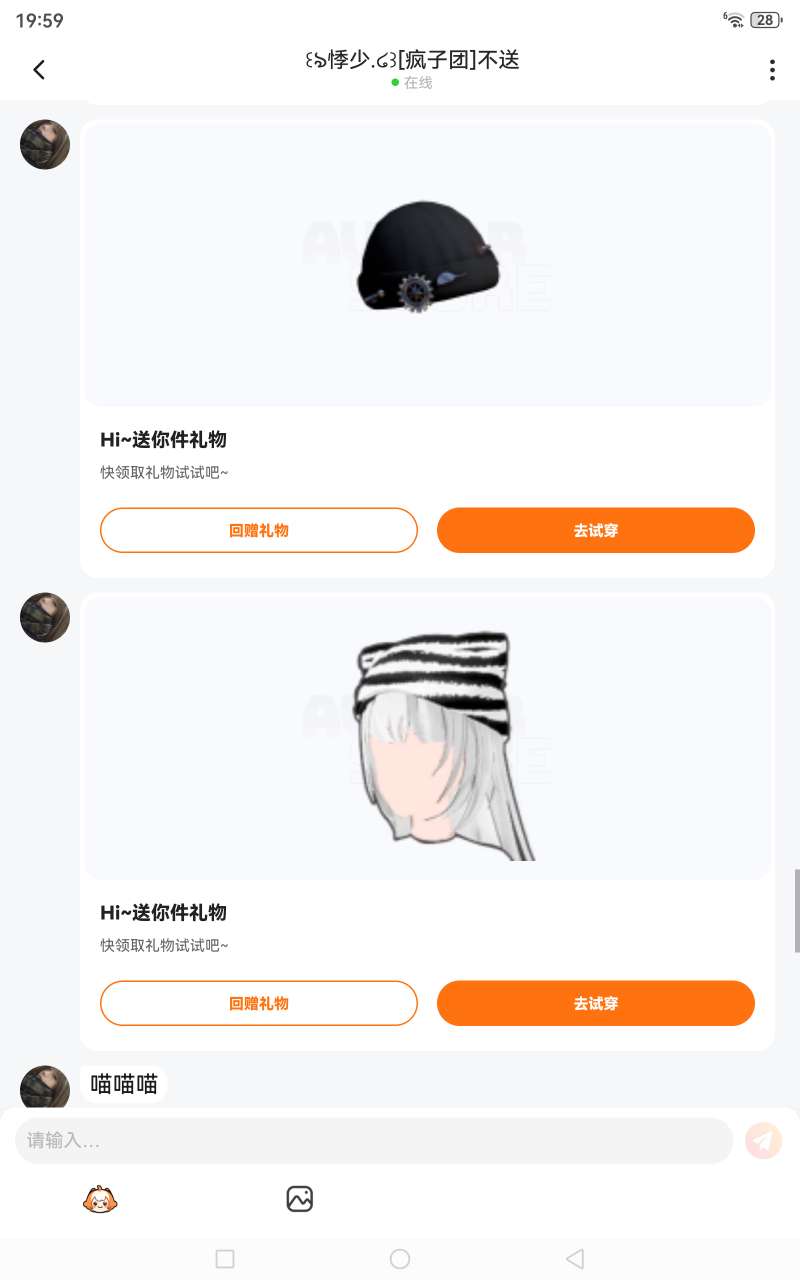Tap 去试穿 for the black beanie gift
800x1280 pixels.
tap(596, 530)
